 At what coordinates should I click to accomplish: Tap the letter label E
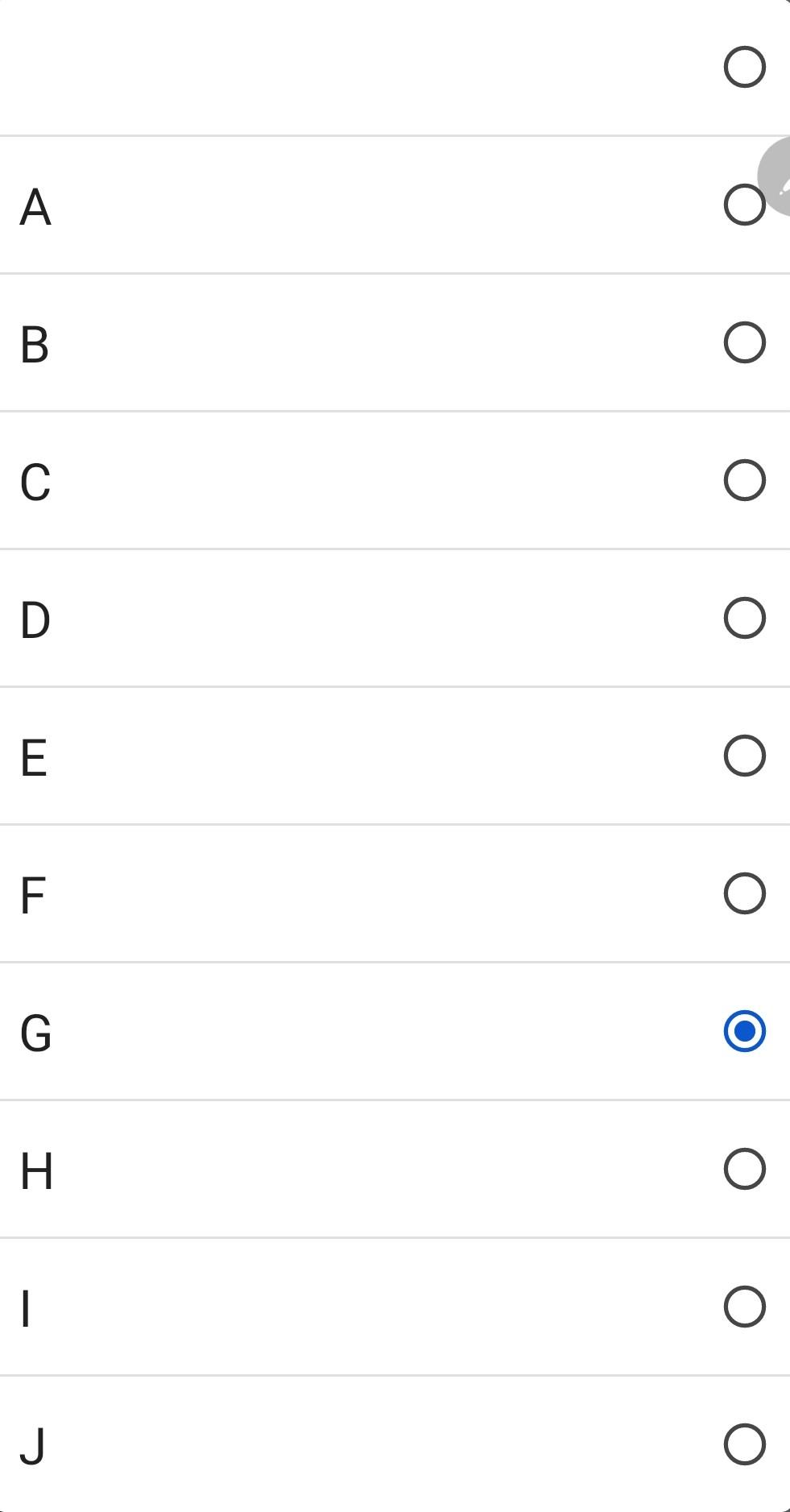point(34,755)
